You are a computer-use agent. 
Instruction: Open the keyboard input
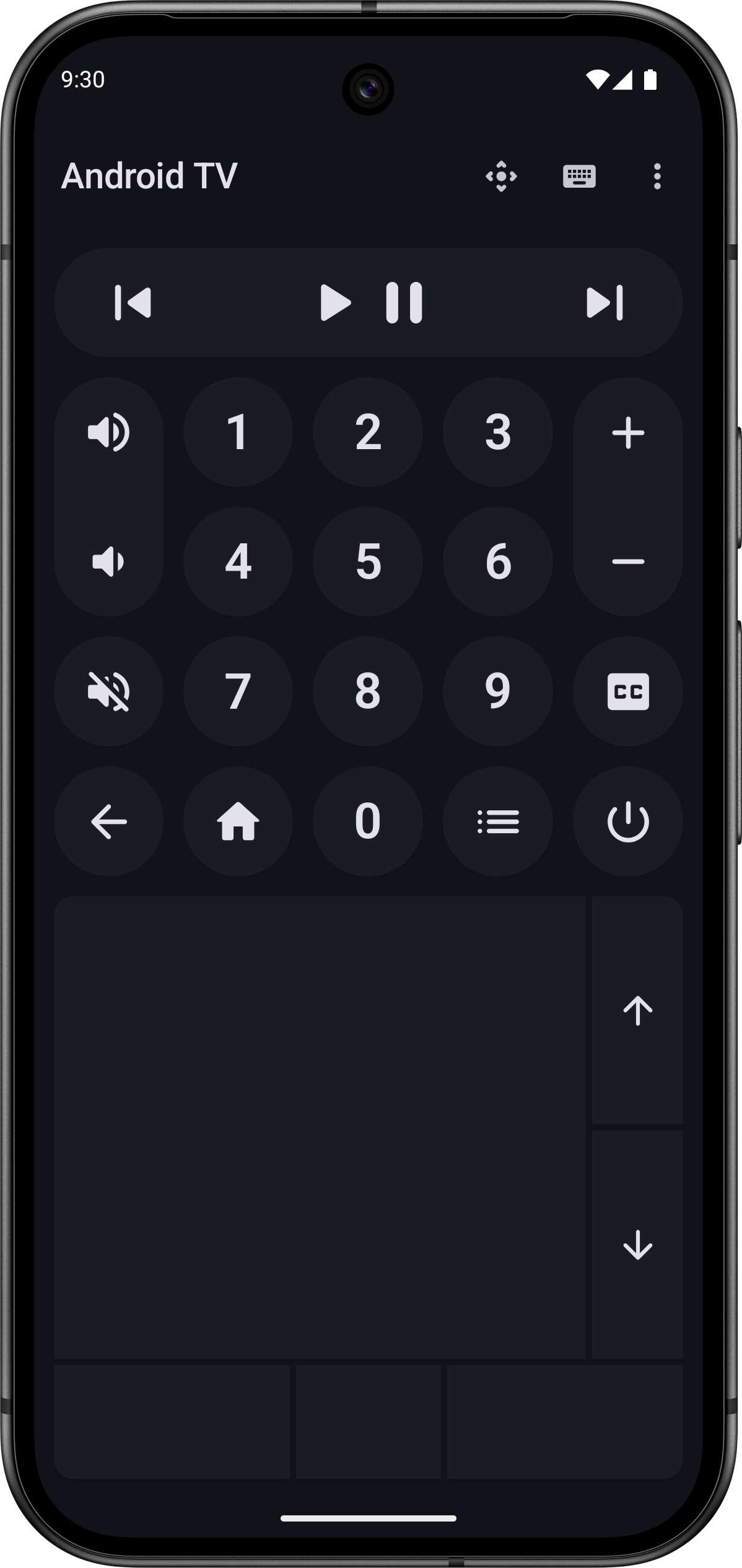pos(579,177)
